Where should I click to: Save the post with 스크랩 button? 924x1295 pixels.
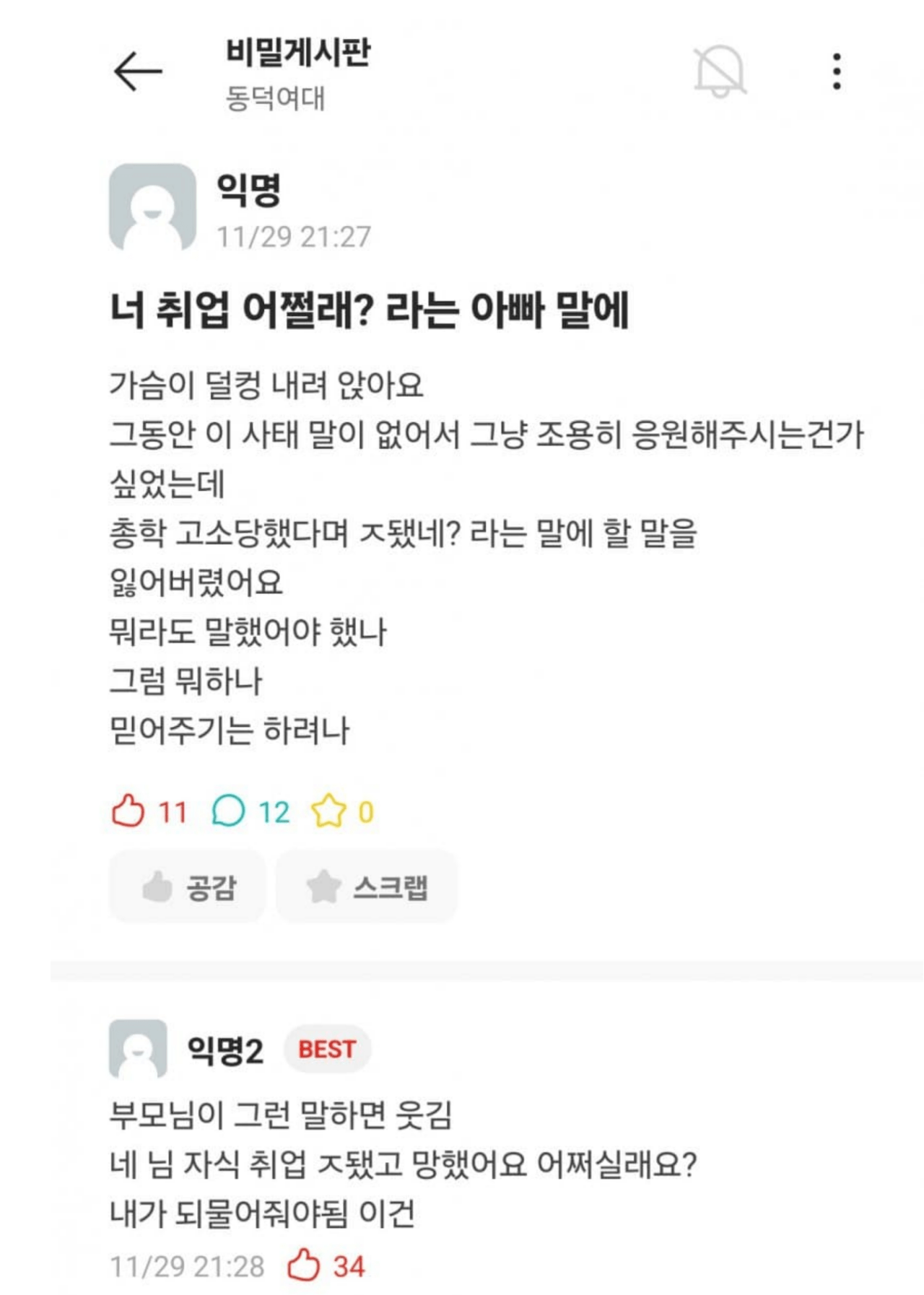[x=367, y=886]
